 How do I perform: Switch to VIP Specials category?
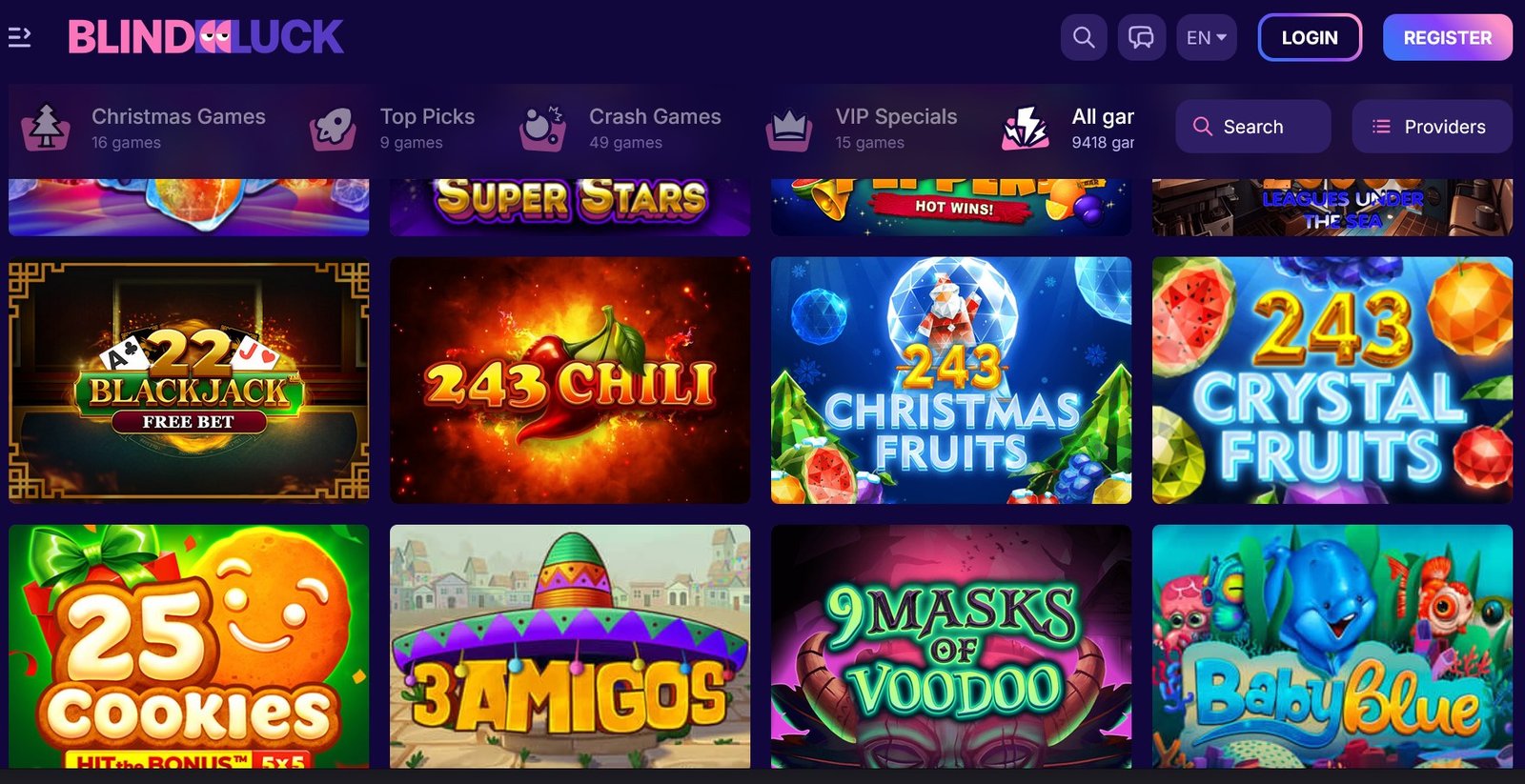[863, 128]
